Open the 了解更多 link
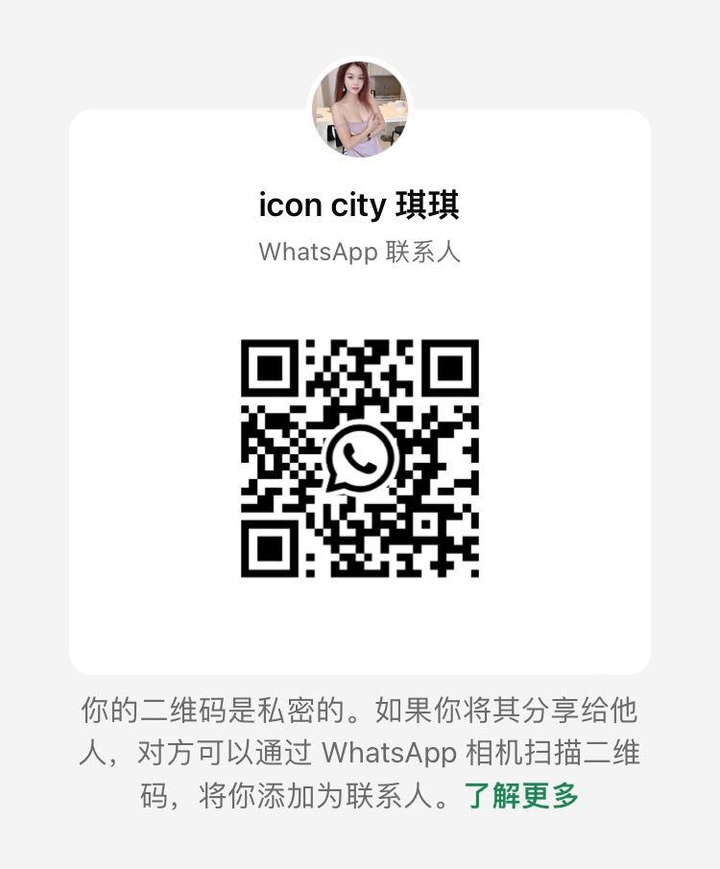The width and height of the screenshot is (720, 869). [x=521, y=796]
